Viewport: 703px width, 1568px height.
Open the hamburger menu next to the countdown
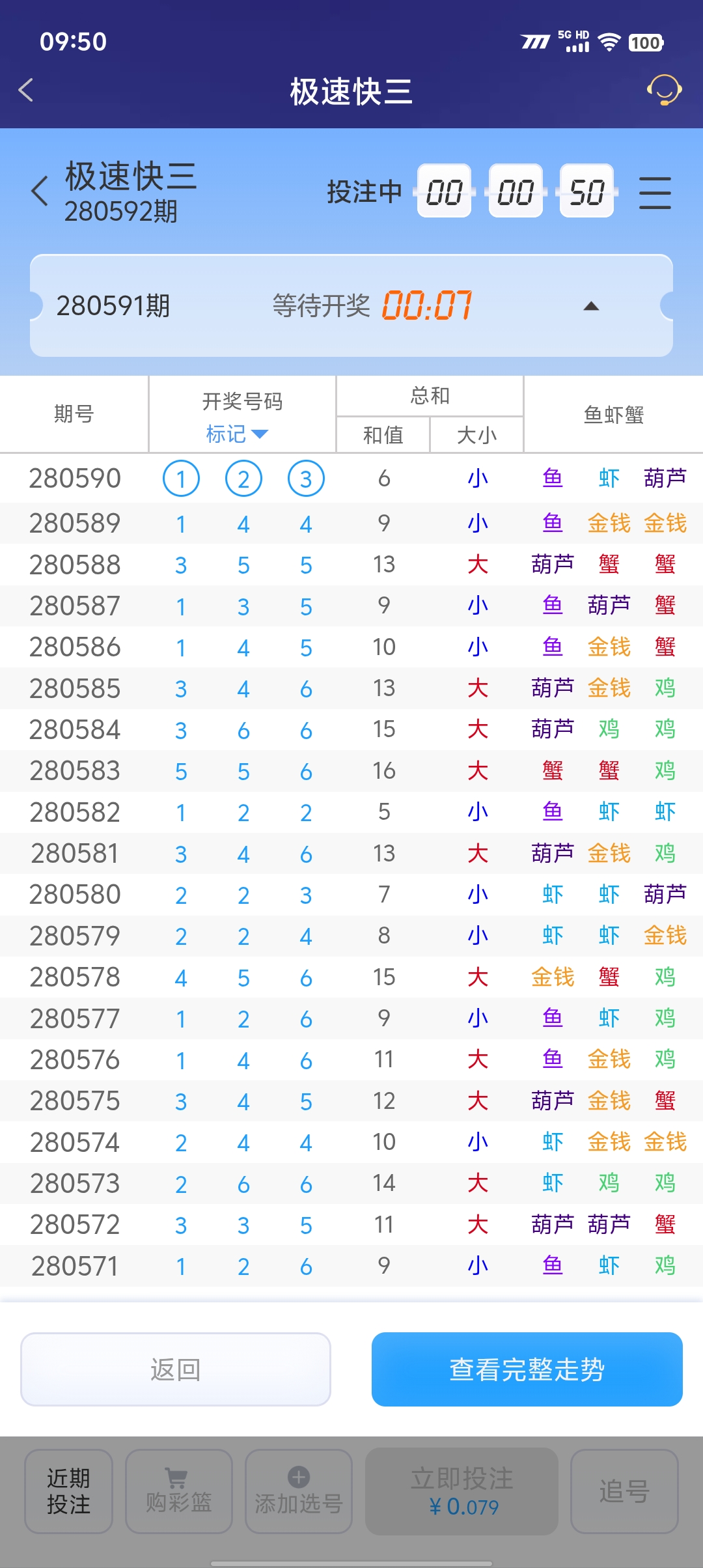click(x=655, y=193)
